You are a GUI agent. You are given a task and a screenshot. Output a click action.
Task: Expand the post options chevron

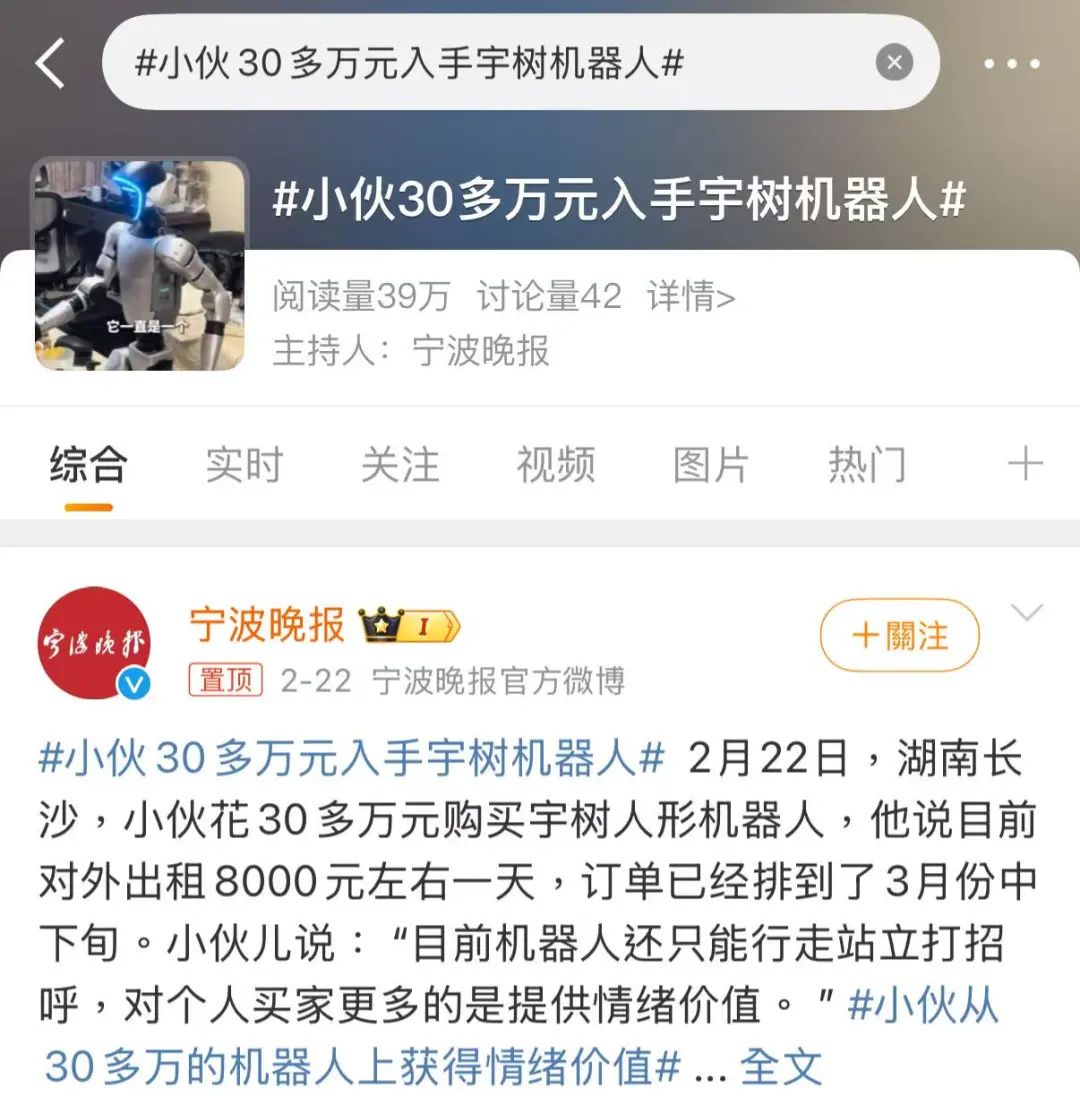[1027, 613]
